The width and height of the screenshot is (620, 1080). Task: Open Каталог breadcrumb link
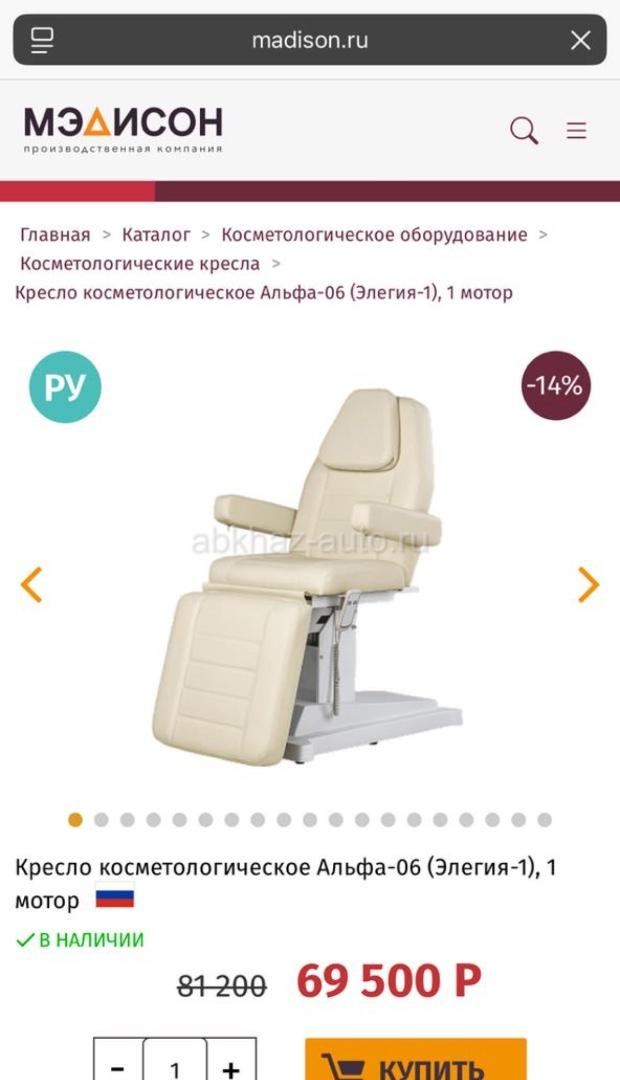(156, 235)
